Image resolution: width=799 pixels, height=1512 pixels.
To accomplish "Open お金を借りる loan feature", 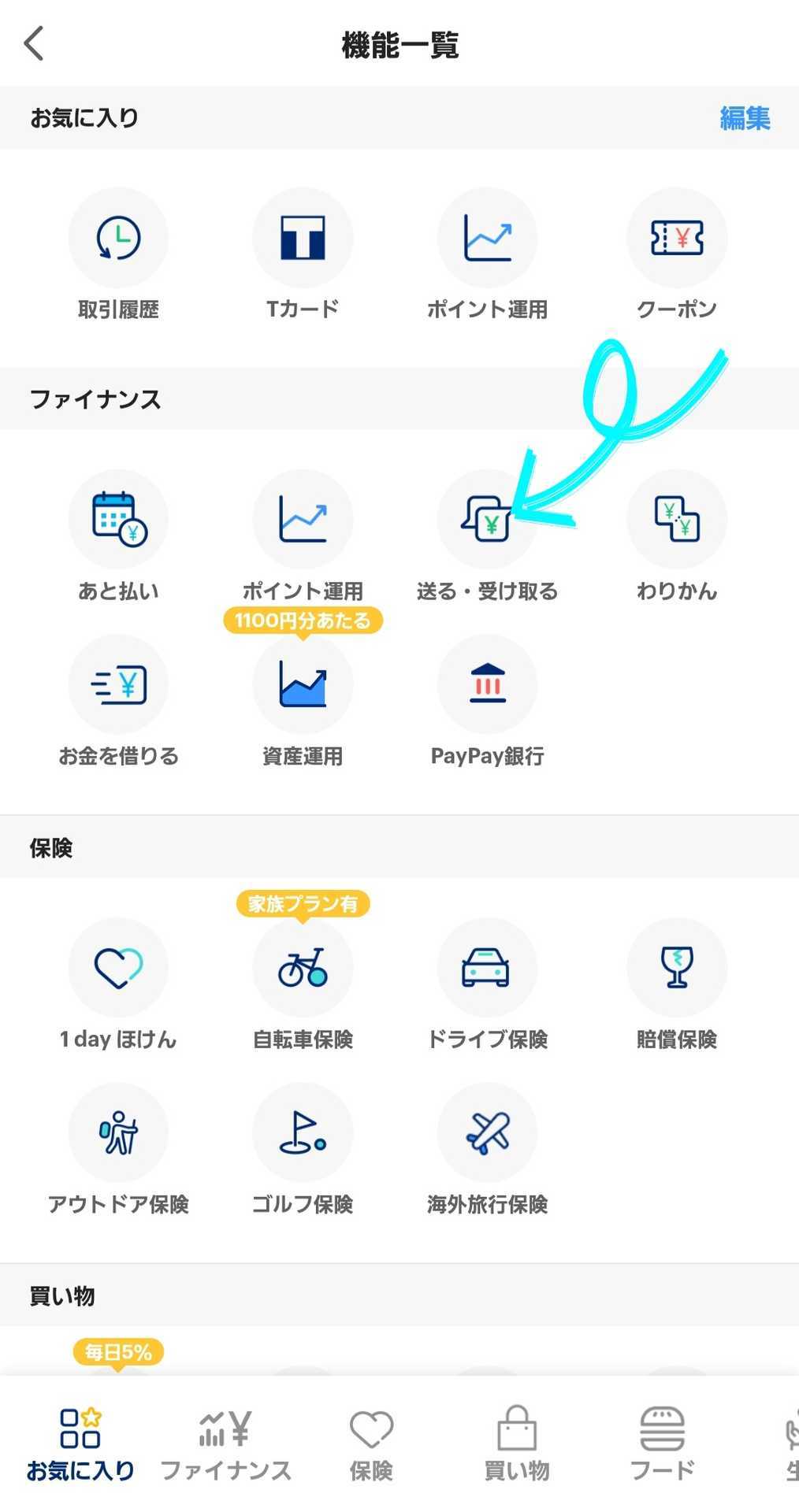I will point(118,684).
